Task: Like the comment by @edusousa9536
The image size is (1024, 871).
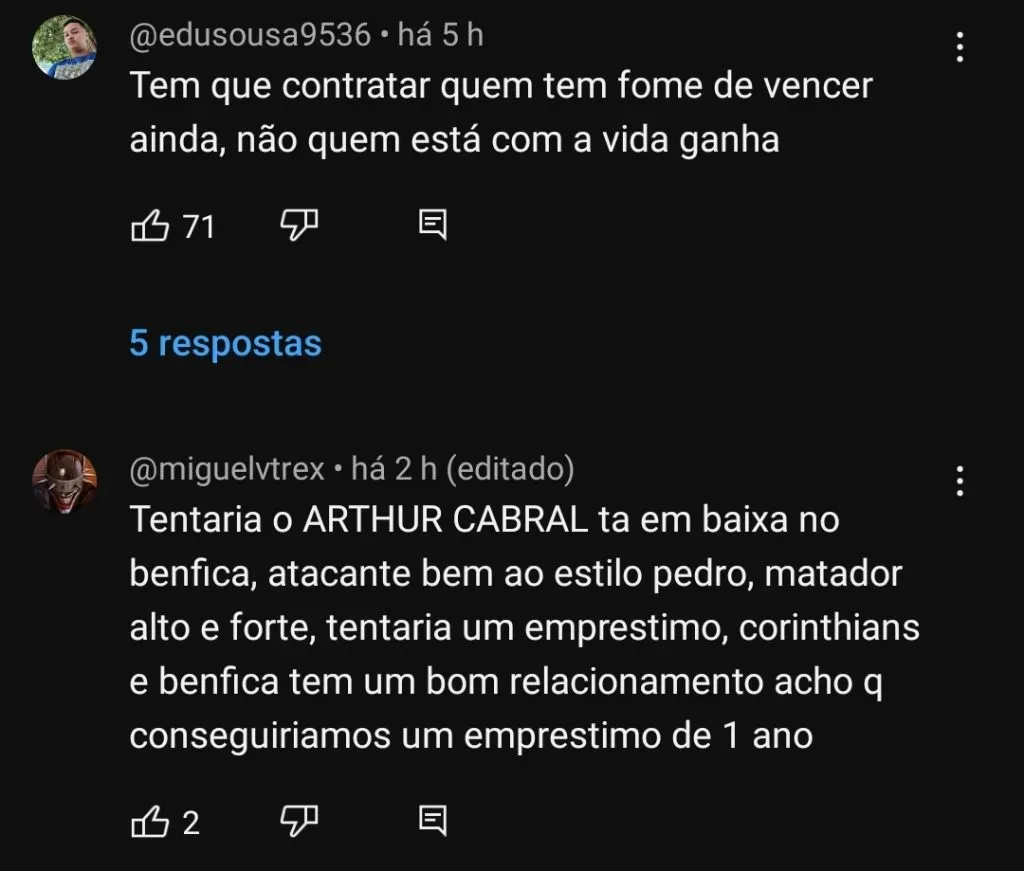Action: coord(150,227)
